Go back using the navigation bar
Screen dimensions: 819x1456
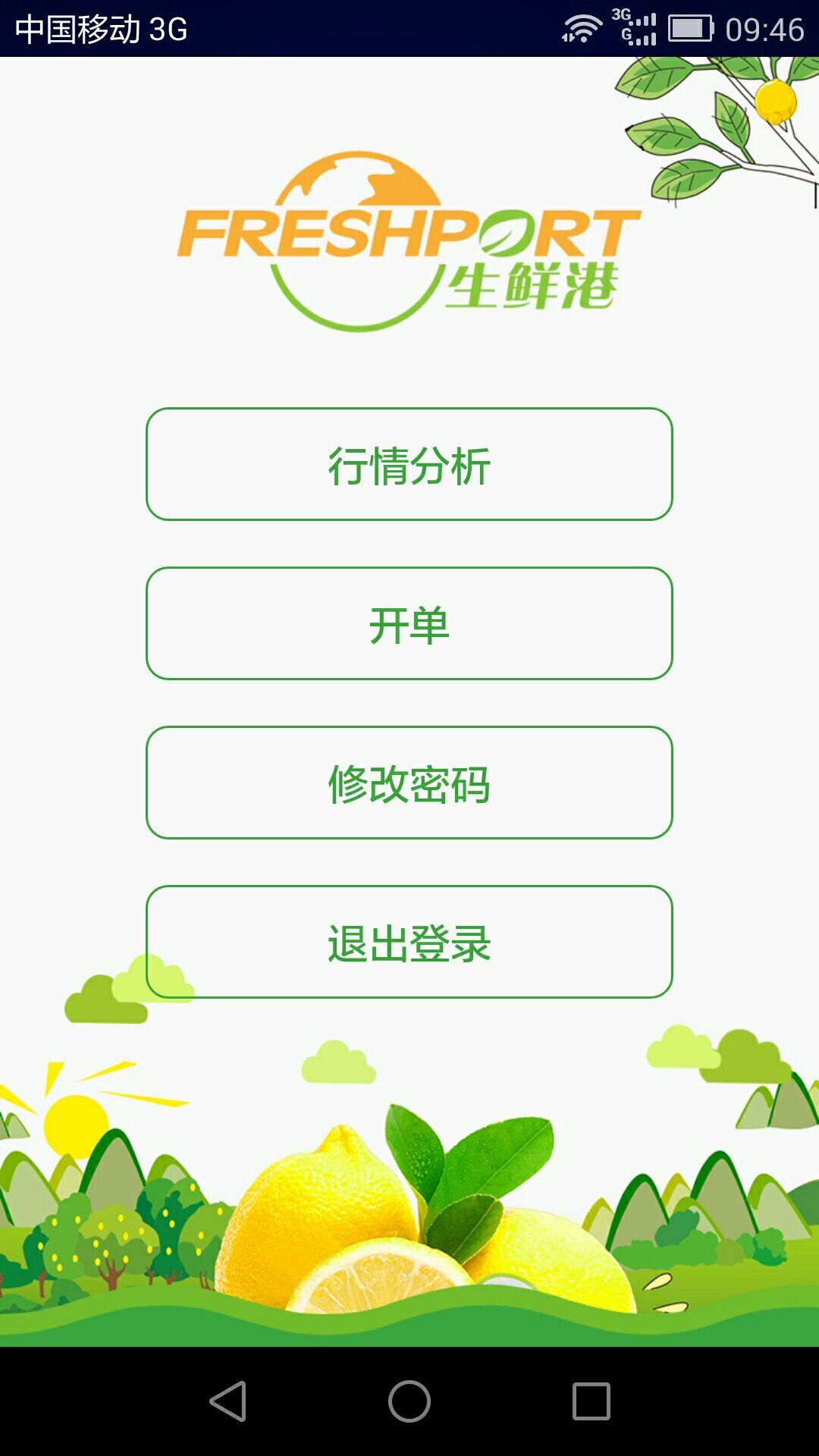[x=228, y=1401]
